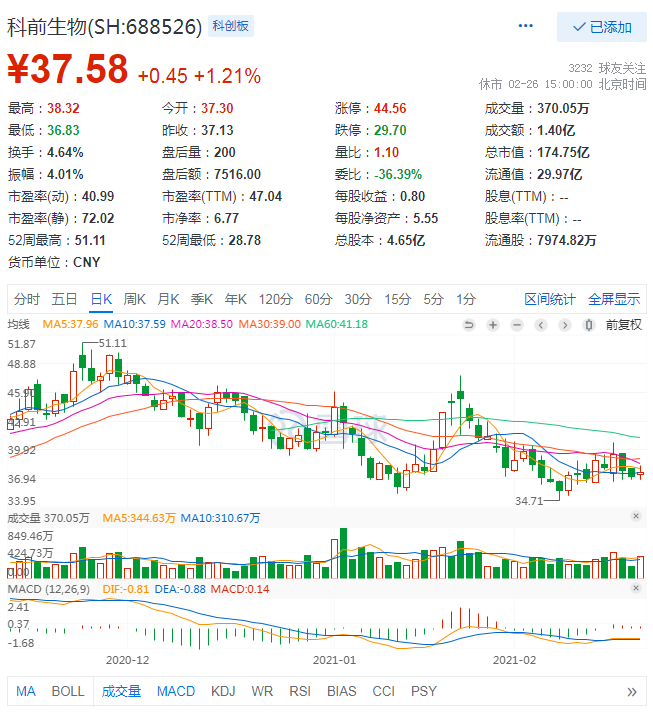Switch to the 分时 chart tab
The height and width of the screenshot is (712, 653).
point(28,298)
